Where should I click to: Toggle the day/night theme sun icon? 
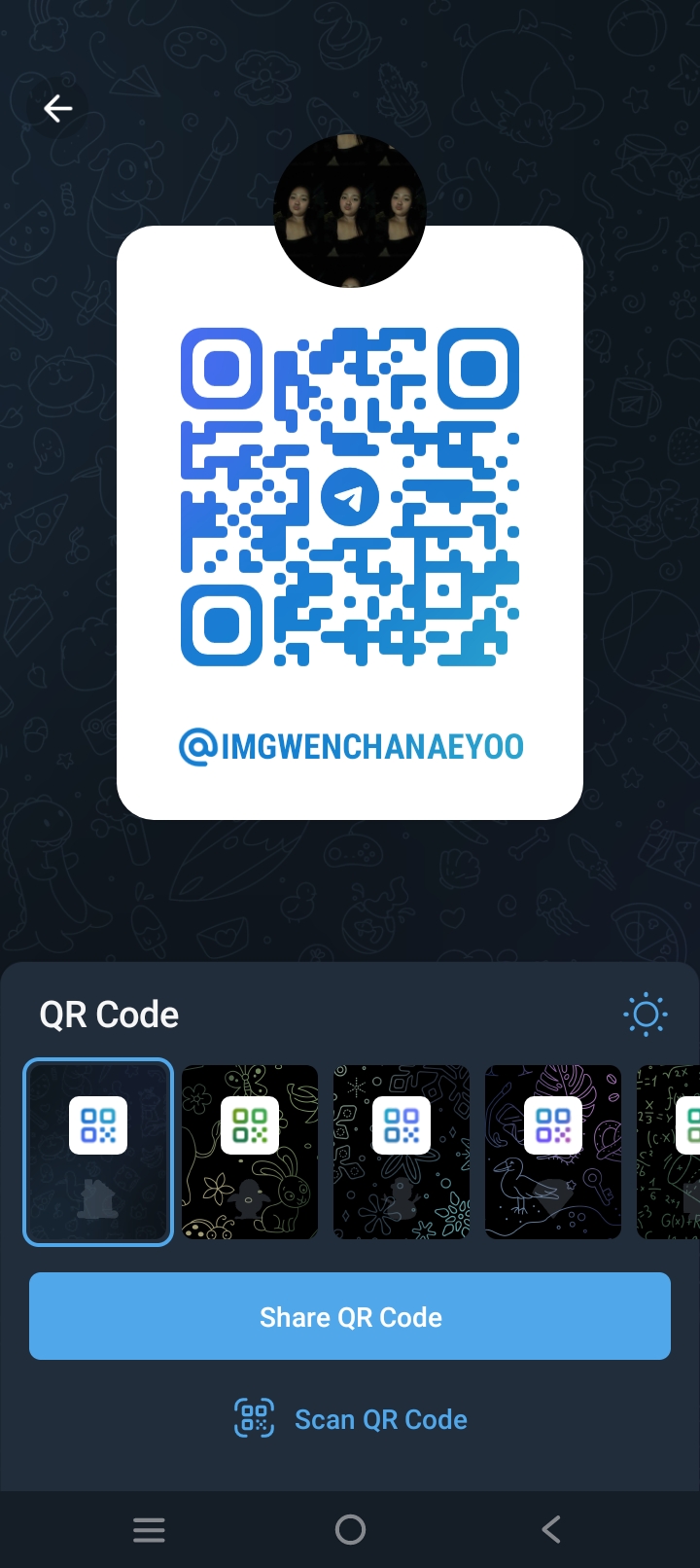[645, 1015]
